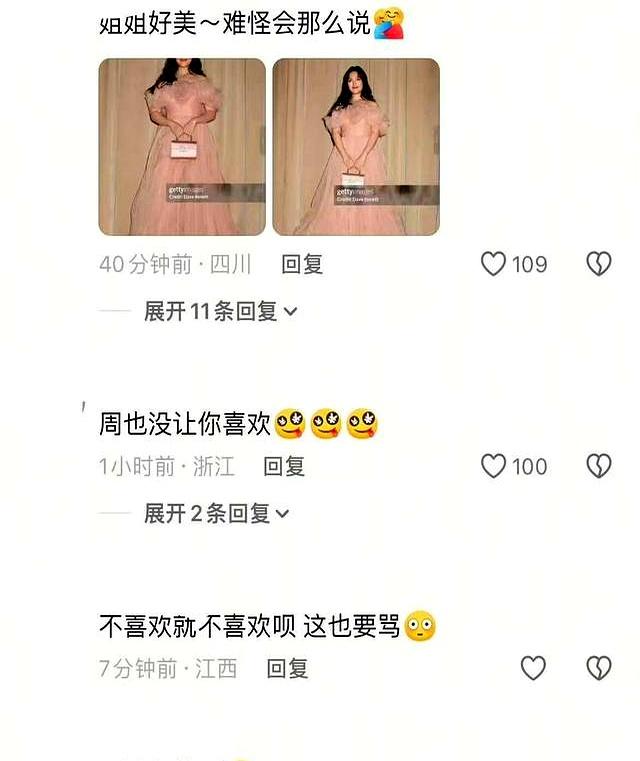640x761 pixels.
Task: Dislike the comment from Sichuan
Action: tap(598, 264)
